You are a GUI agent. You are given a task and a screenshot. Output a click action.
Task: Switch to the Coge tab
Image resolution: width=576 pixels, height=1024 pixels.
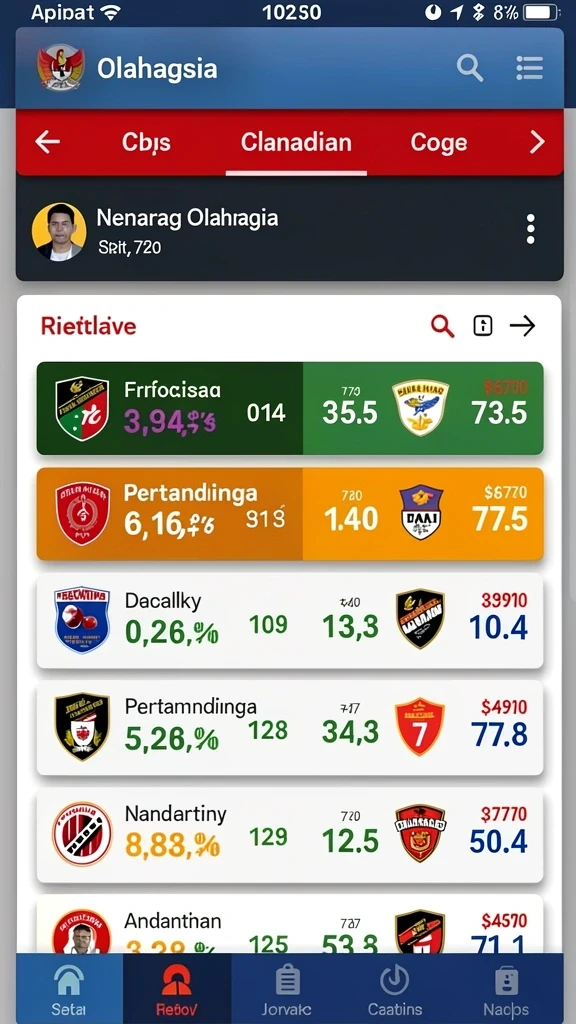click(x=438, y=143)
